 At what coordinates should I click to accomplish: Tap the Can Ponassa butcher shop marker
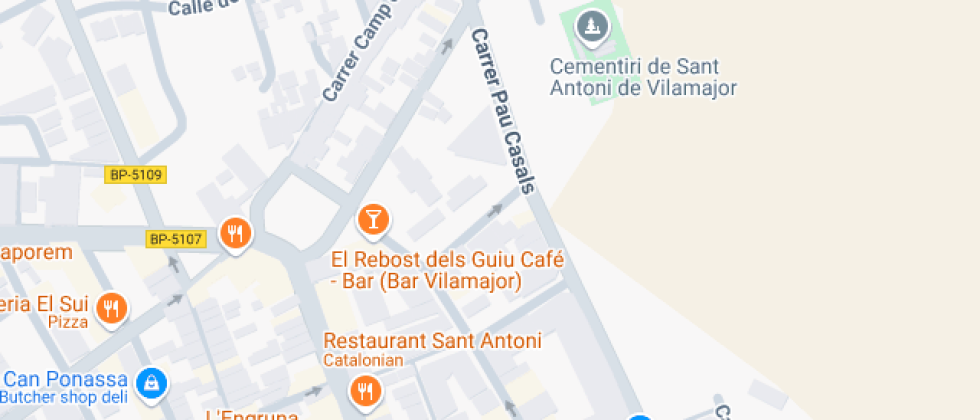tap(151, 381)
